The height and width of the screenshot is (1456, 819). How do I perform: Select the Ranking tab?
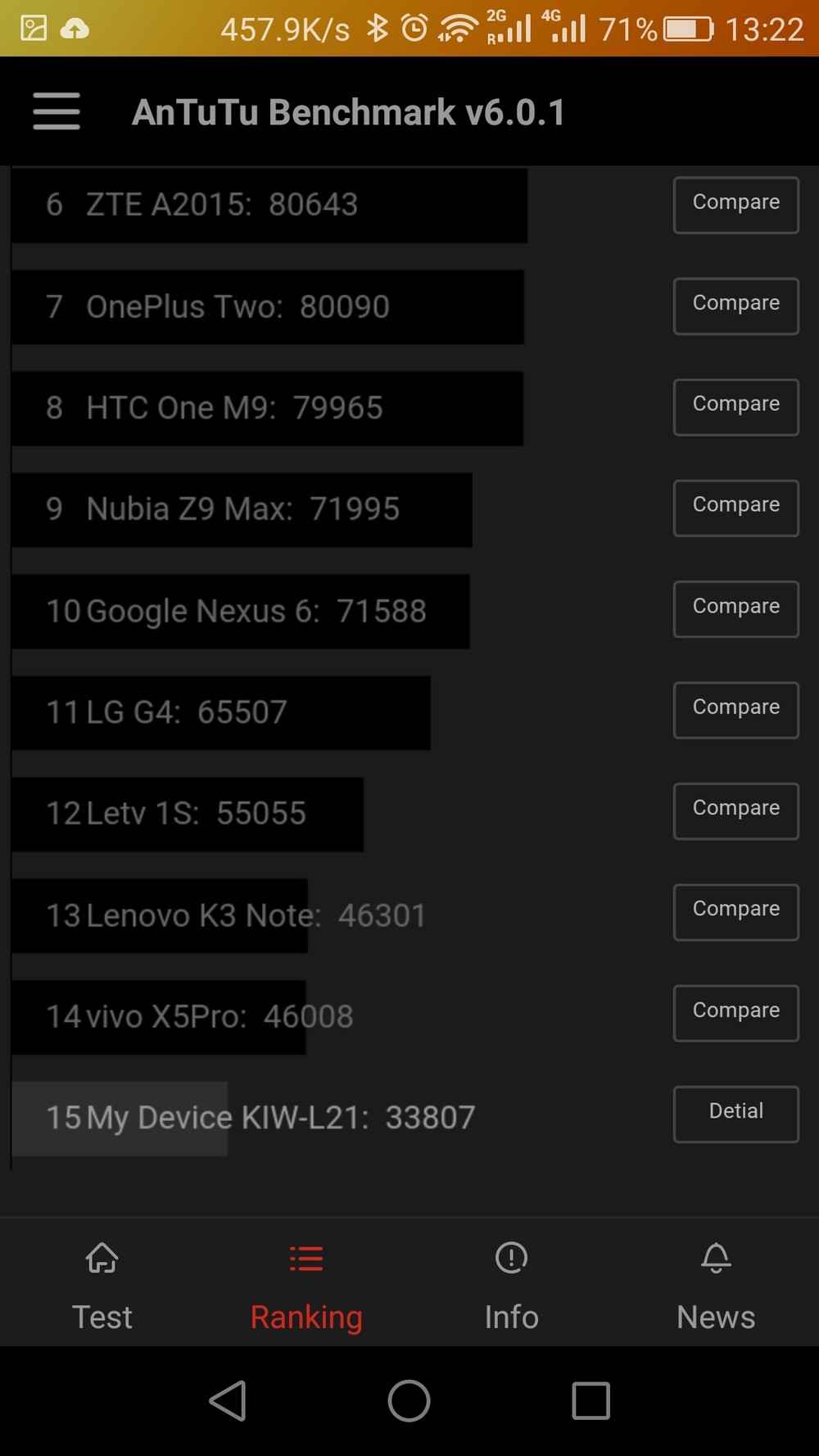pos(307,1284)
